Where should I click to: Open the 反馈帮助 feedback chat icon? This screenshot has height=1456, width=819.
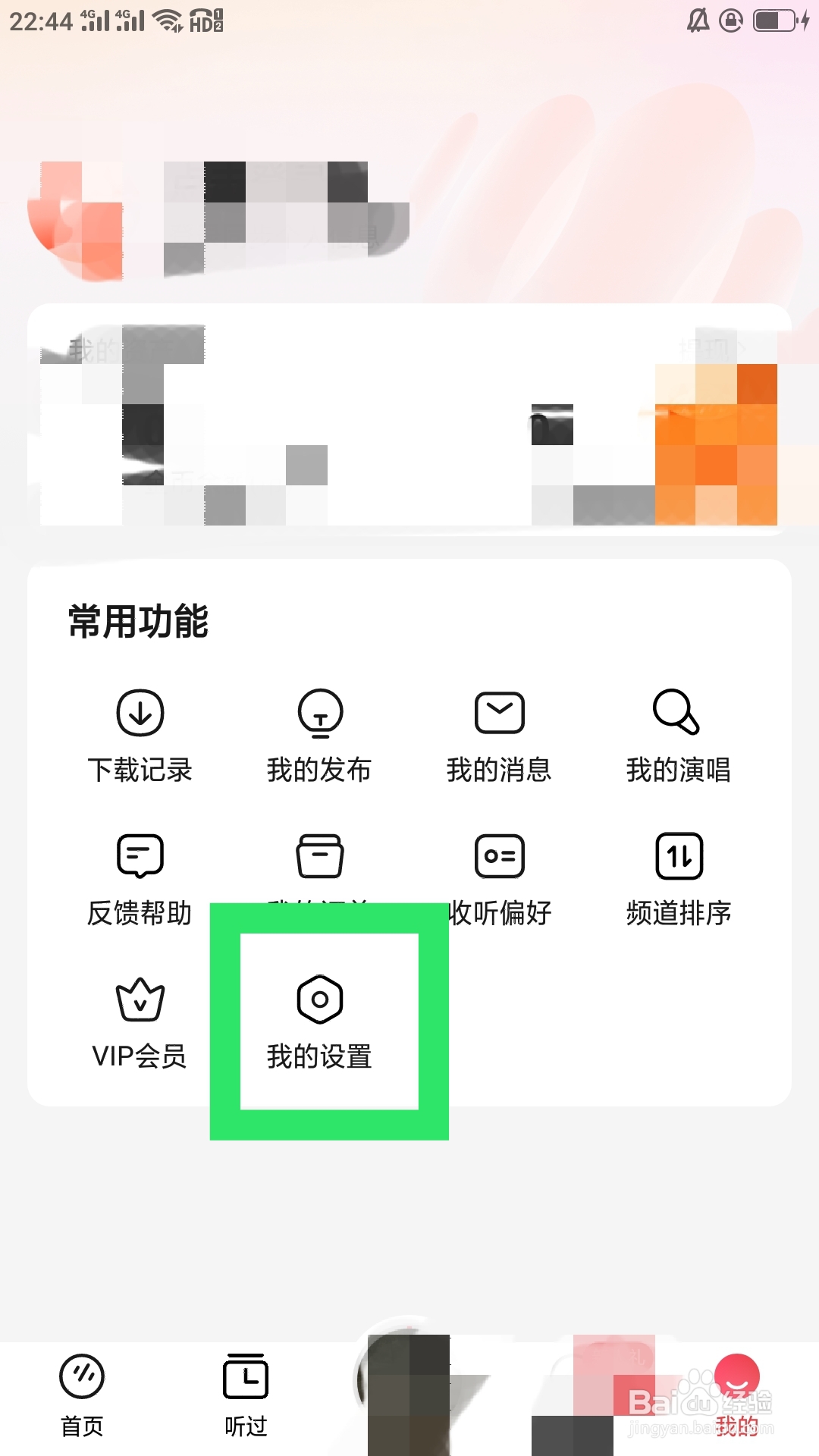click(139, 855)
